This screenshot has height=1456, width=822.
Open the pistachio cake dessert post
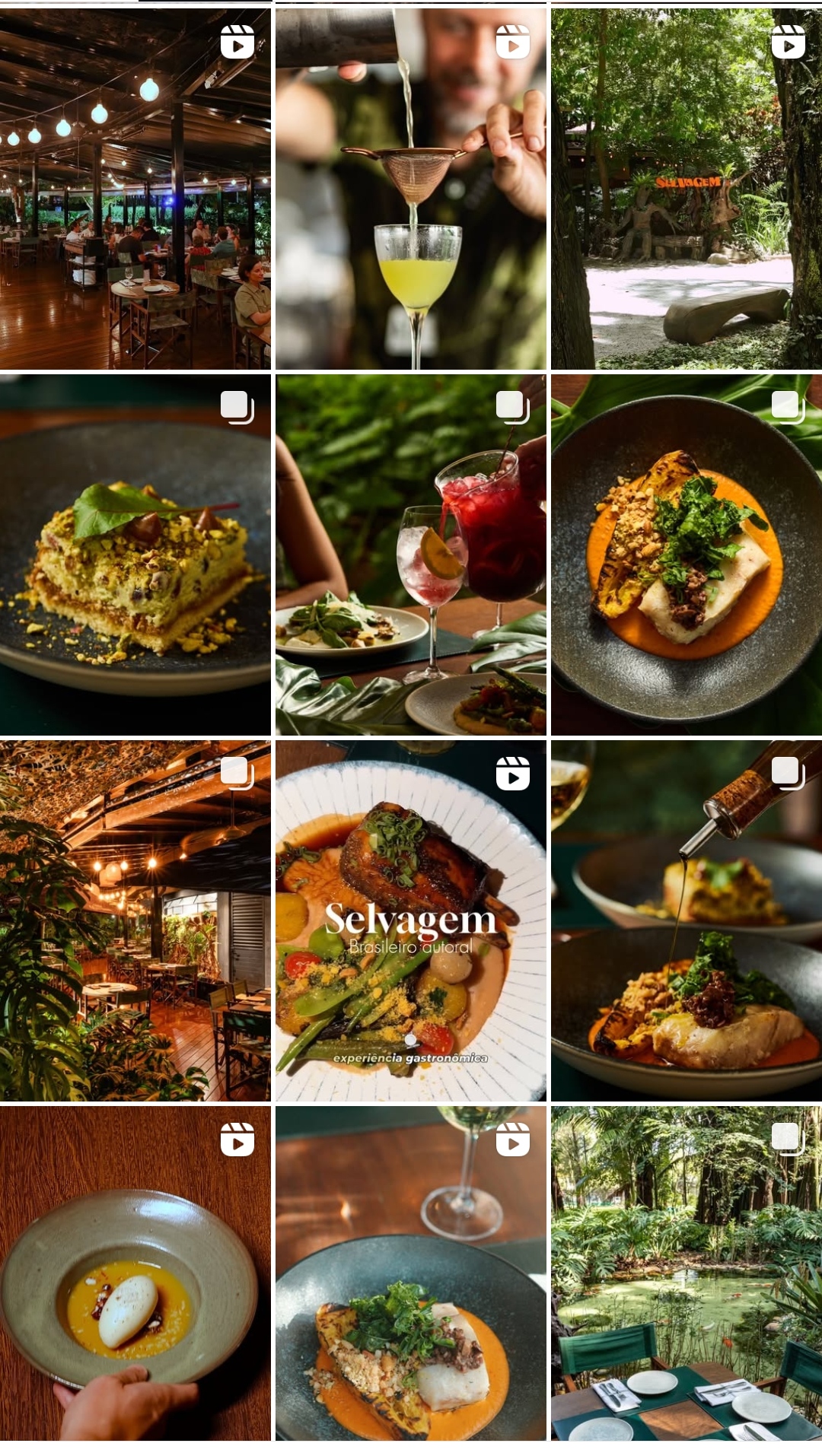click(135, 555)
